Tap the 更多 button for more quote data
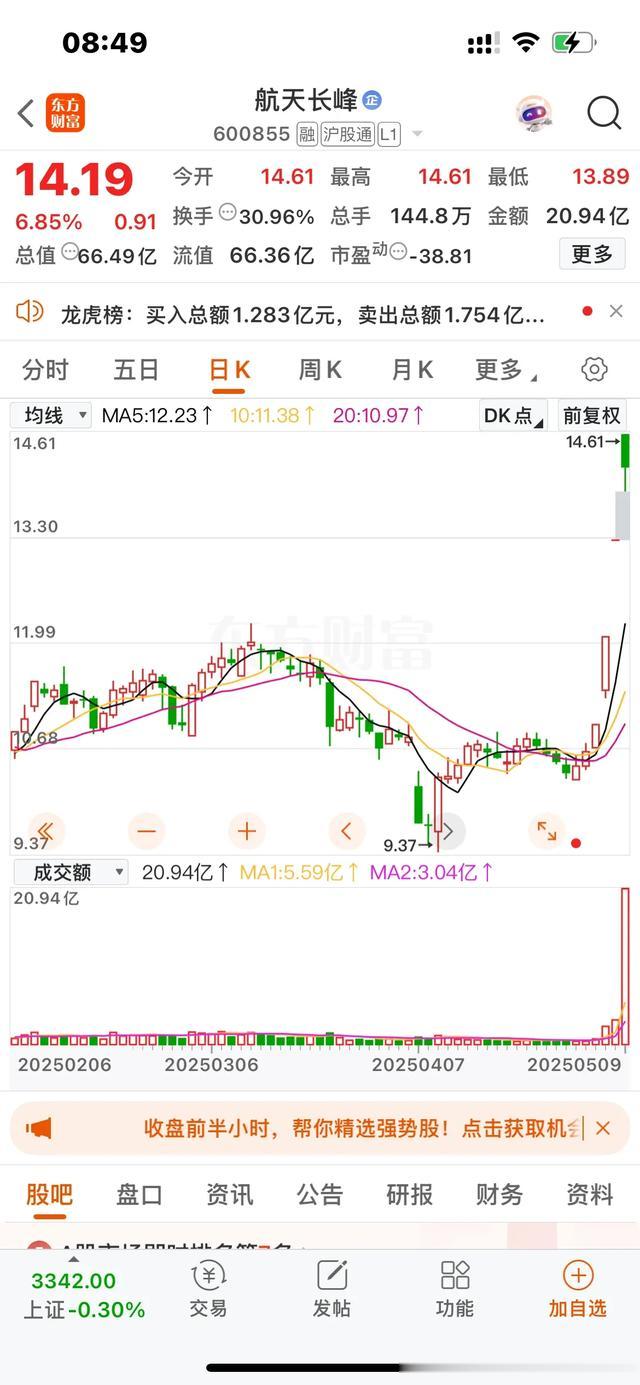This screenshot has height=1385, width=640. pyautogui.click(x=591, y=255)
